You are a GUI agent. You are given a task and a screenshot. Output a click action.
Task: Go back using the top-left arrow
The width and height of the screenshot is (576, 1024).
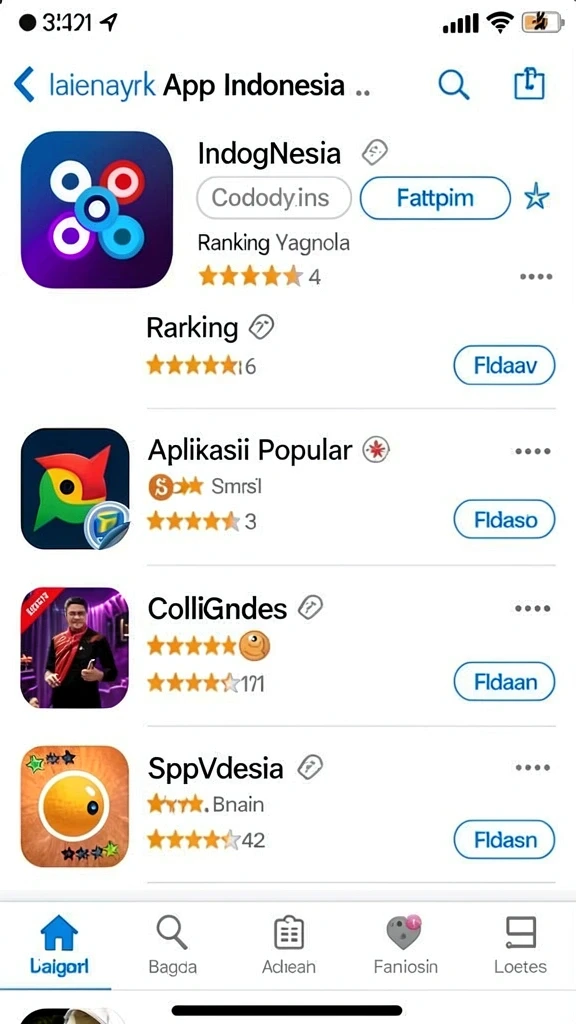(x=24, y=85)
